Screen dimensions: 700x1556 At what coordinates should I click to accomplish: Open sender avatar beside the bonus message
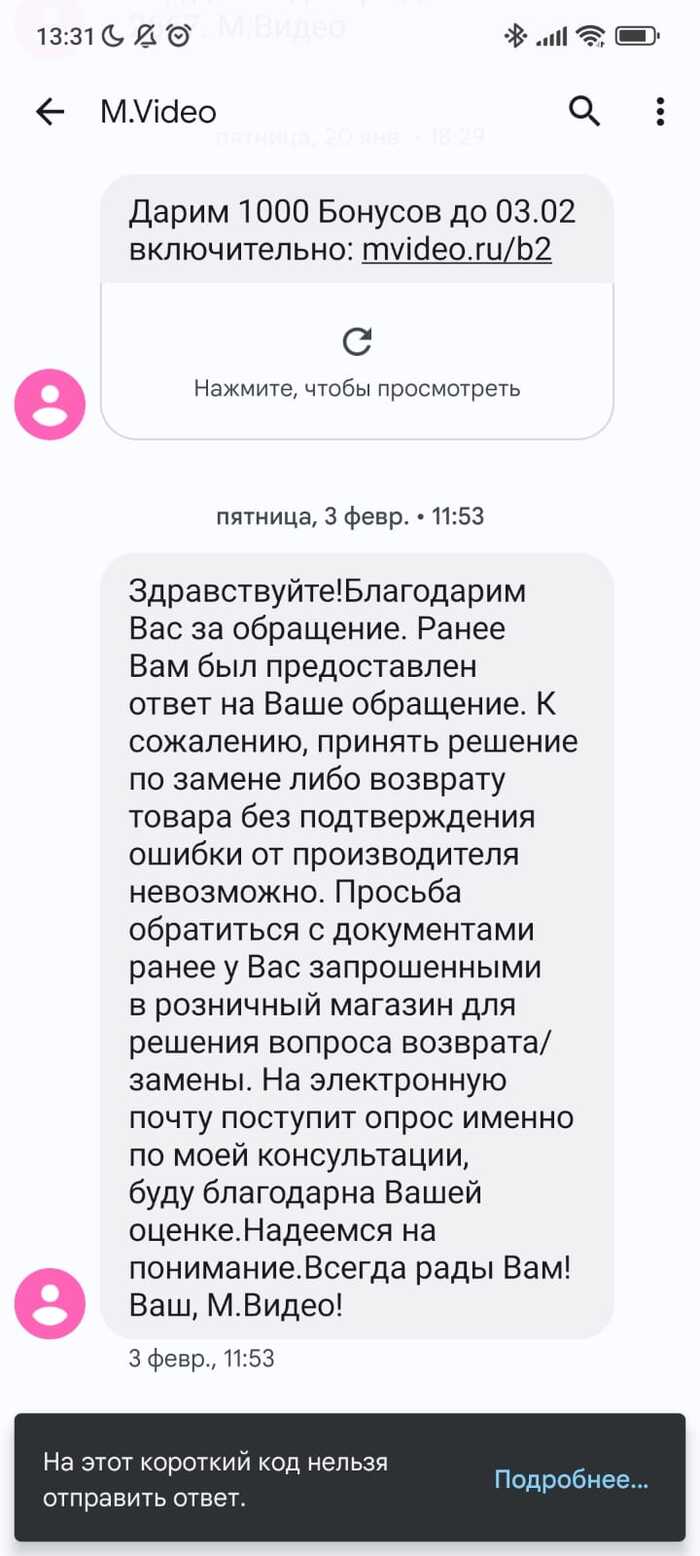coord(50,404)
